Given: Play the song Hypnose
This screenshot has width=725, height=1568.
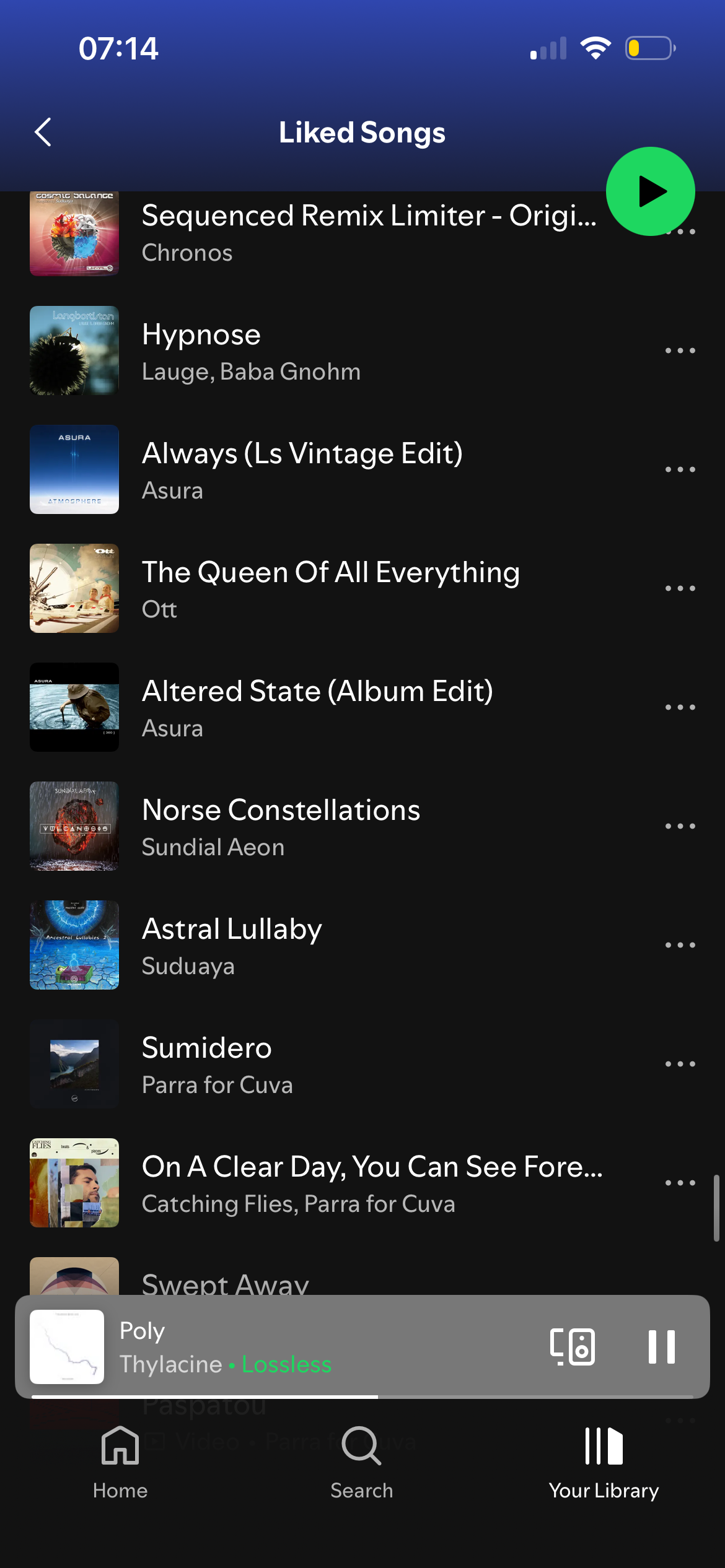Looking at the screenshot, I should pyautogui.click(x=310, y=351).
